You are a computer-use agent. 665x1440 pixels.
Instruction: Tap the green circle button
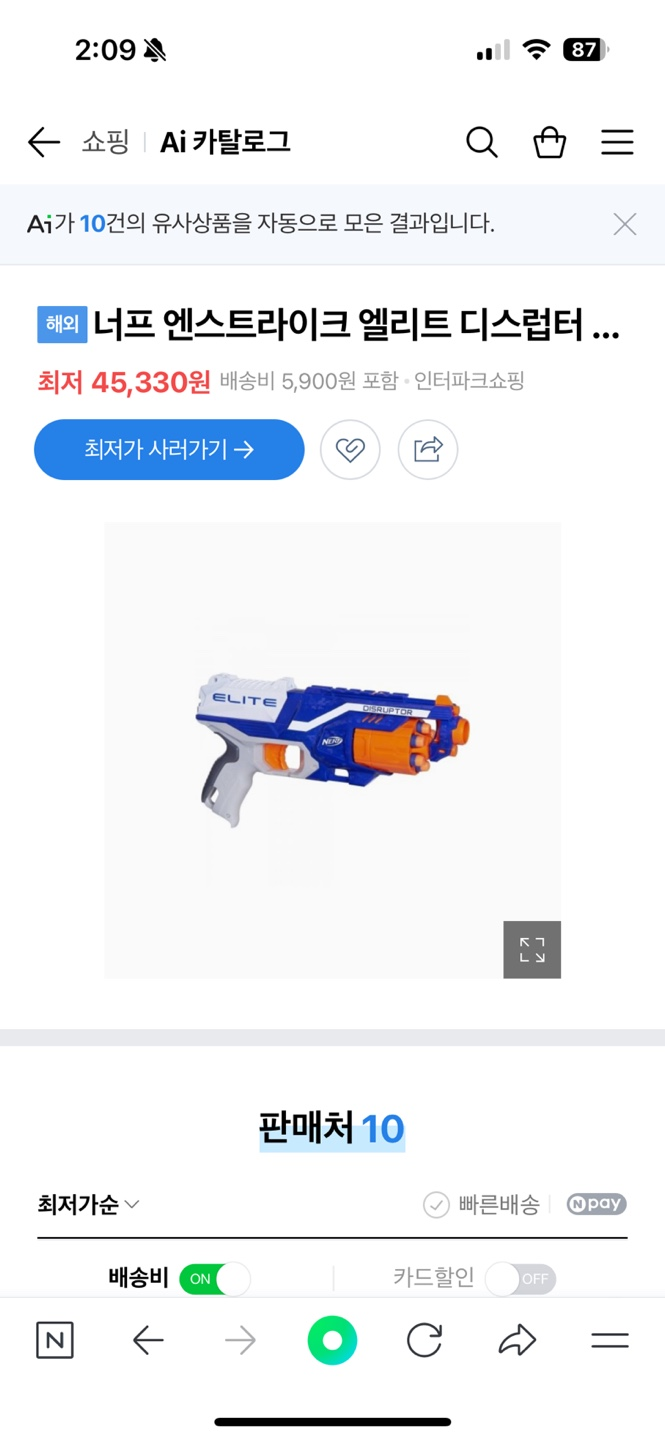point(332,1340)
